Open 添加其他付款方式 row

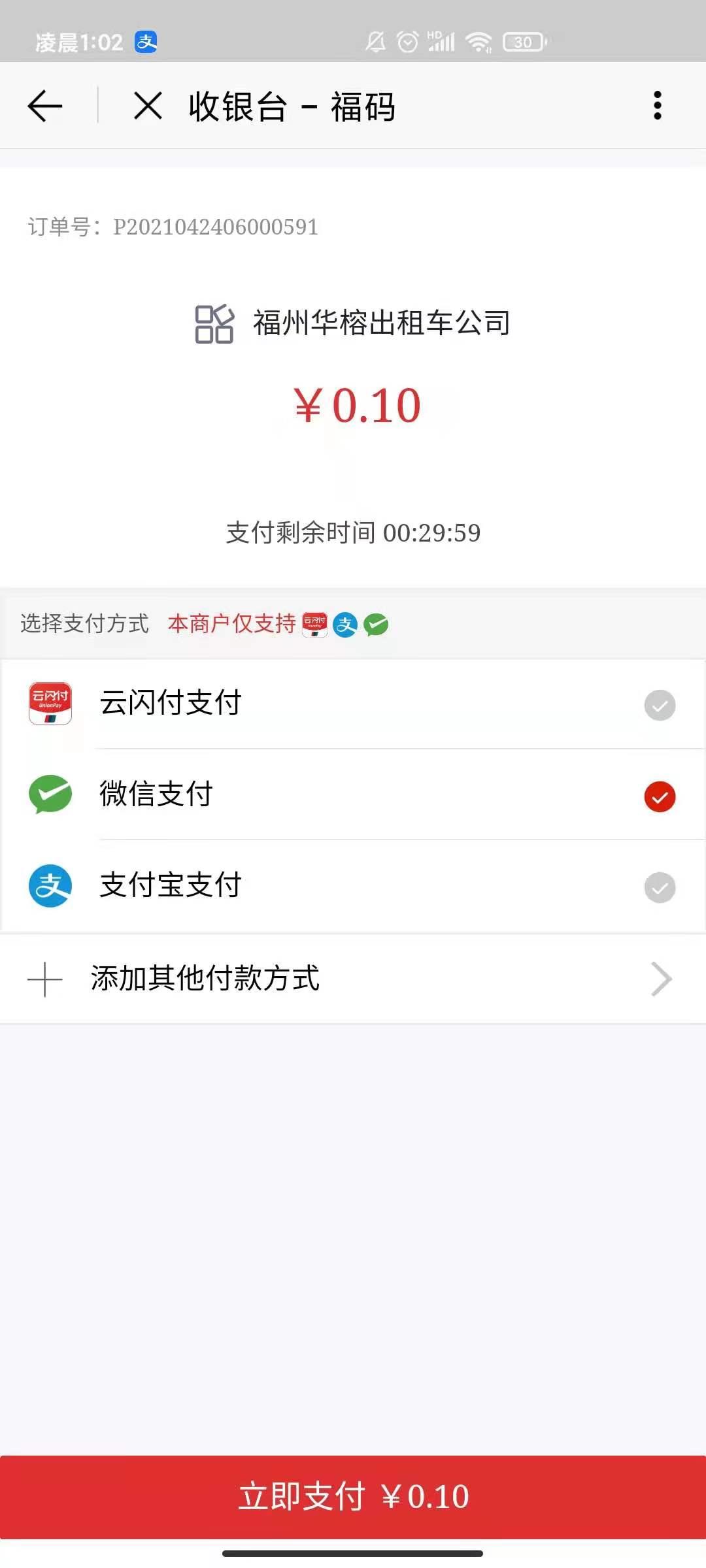click(x=353, y=979)
